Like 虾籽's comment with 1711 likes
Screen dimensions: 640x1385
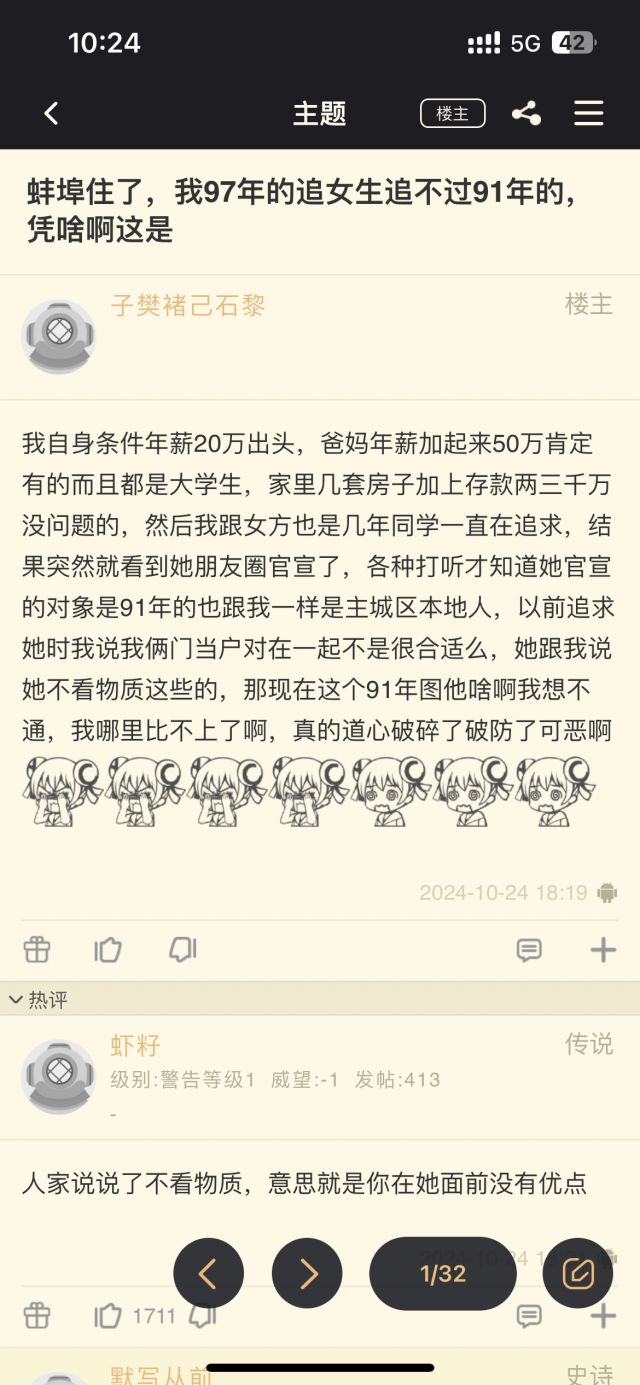coord(108,1316)
